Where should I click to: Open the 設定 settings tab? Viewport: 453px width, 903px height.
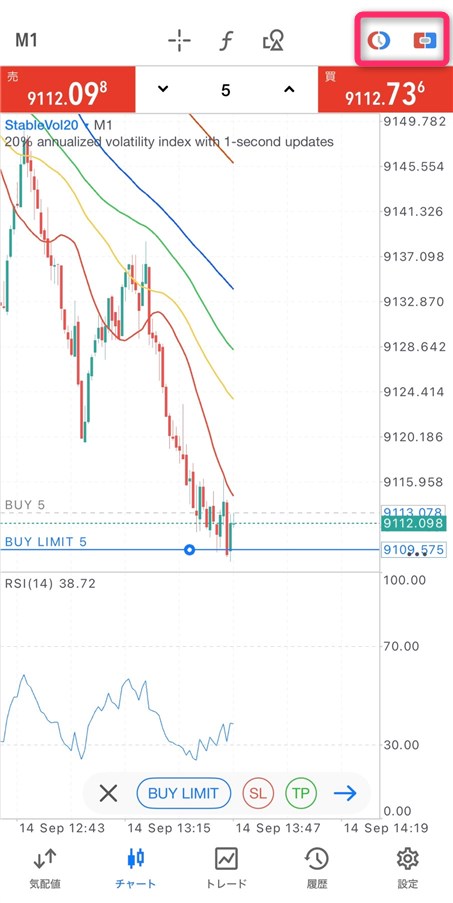coord(408,868)
